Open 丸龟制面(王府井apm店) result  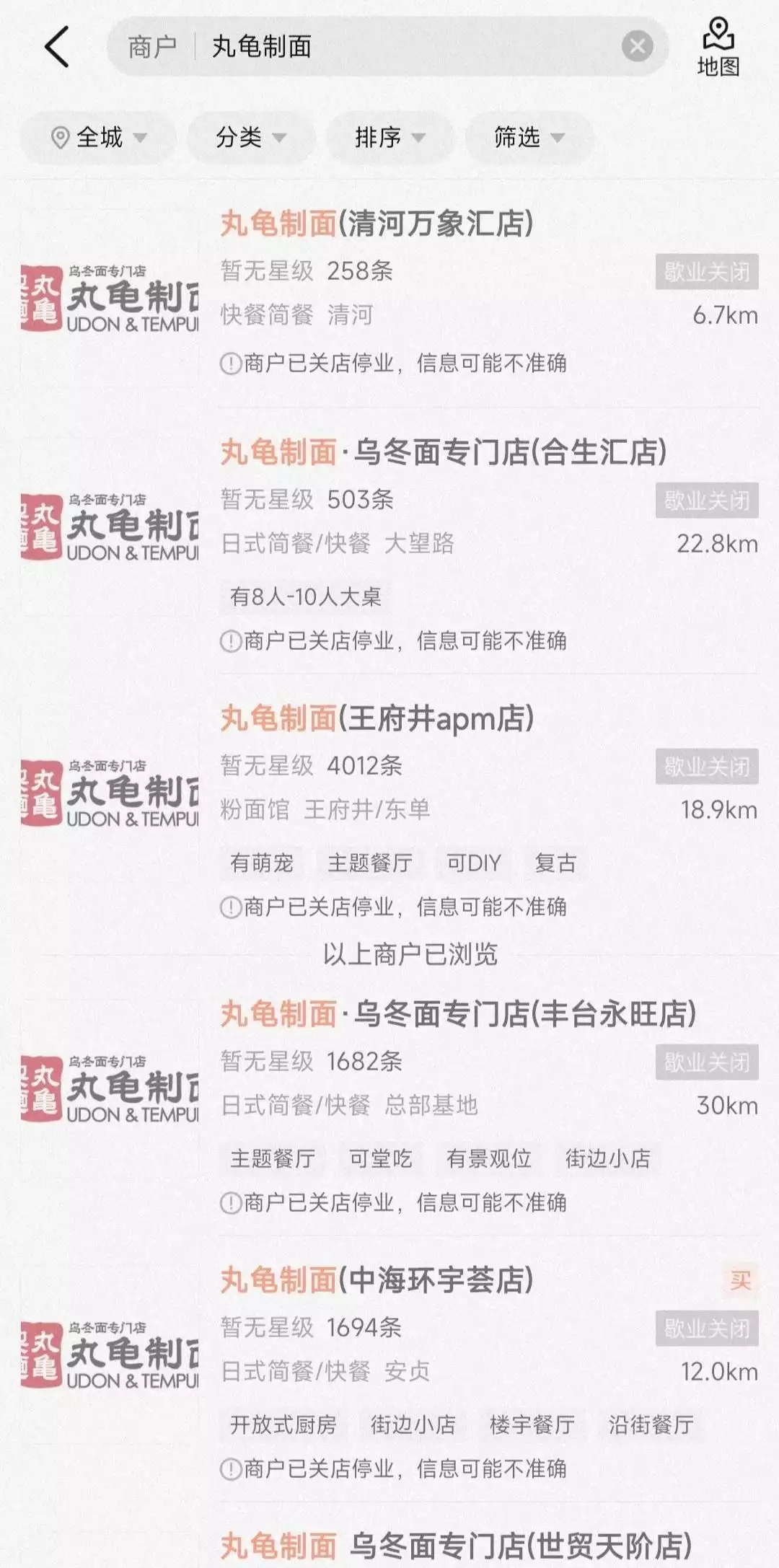(x=377, y=718)
